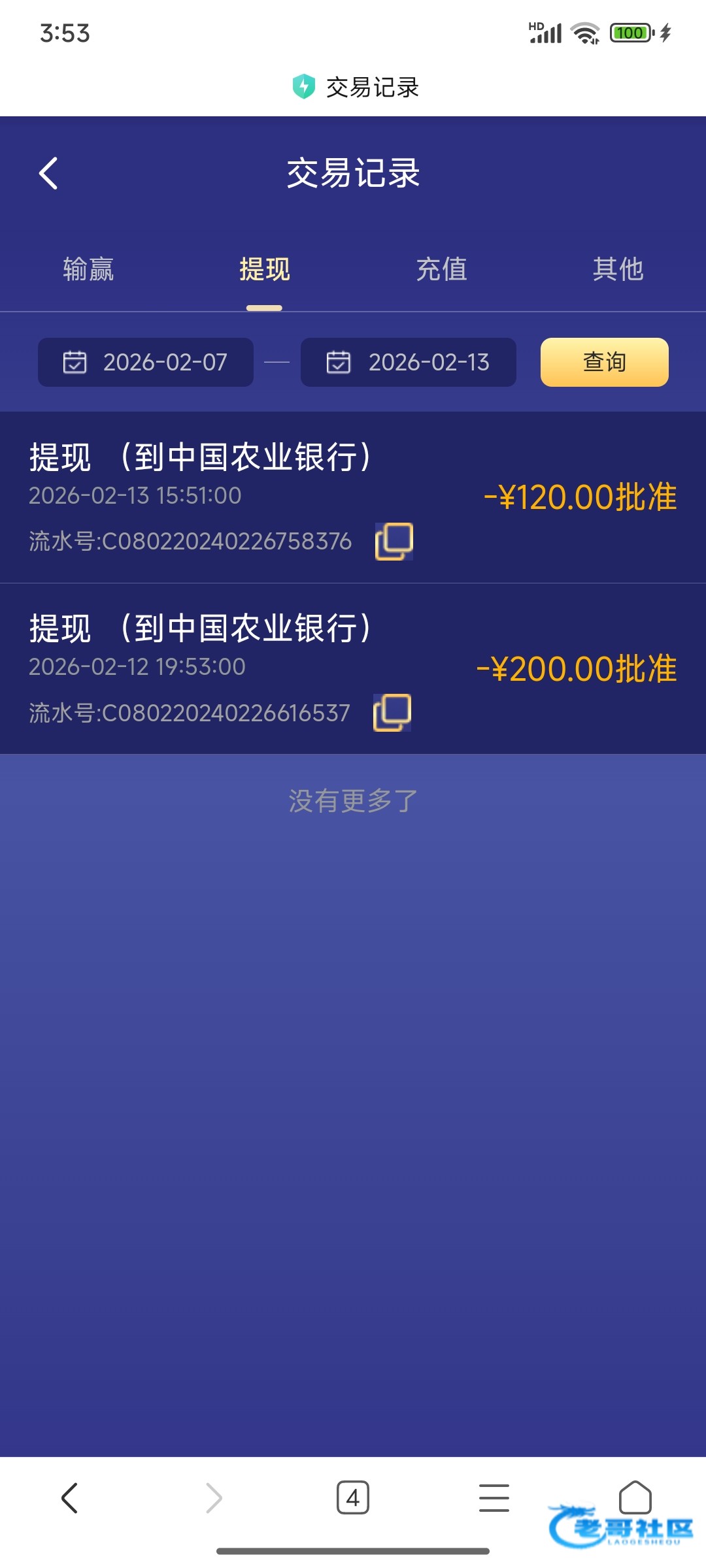
Task: Go back using the header back arrow
Action: click(49, 173)
